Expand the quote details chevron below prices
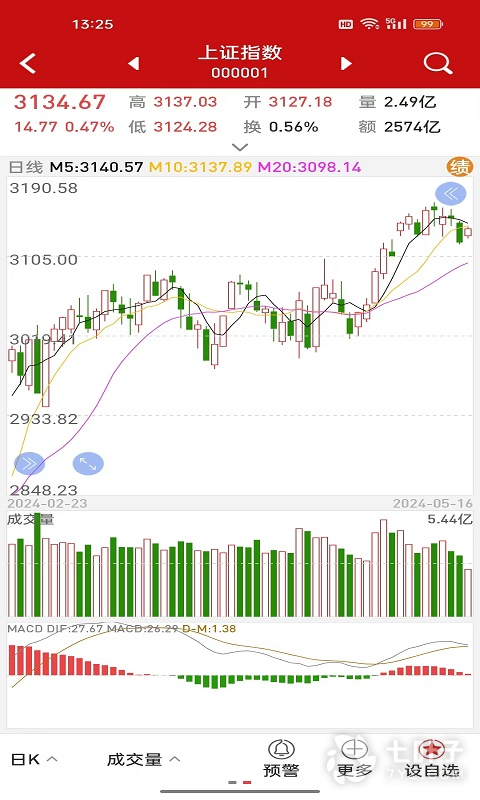This screenshot has height=800, width=480. click(x=240, y=147)
